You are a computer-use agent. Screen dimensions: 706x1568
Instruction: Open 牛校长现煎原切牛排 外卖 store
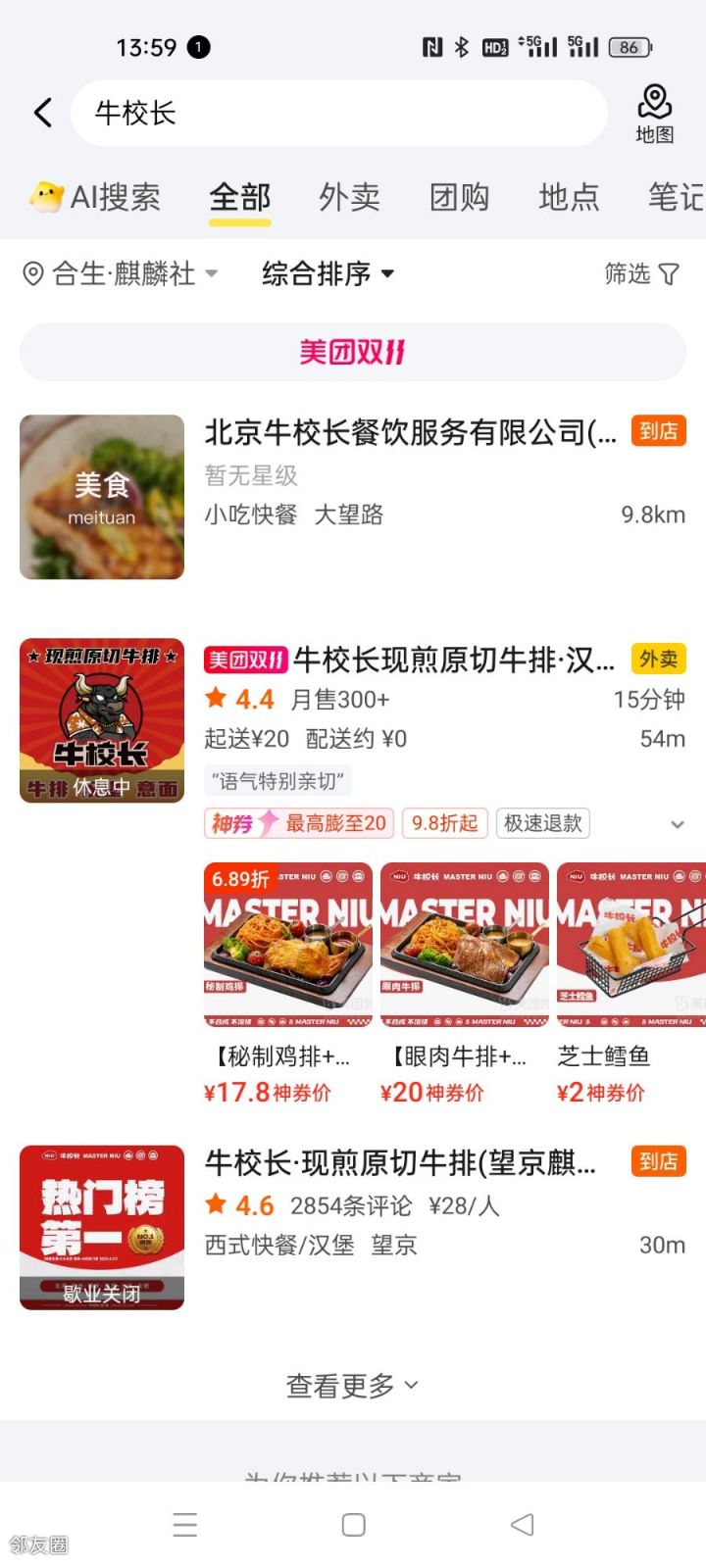(x=453, y=661)
